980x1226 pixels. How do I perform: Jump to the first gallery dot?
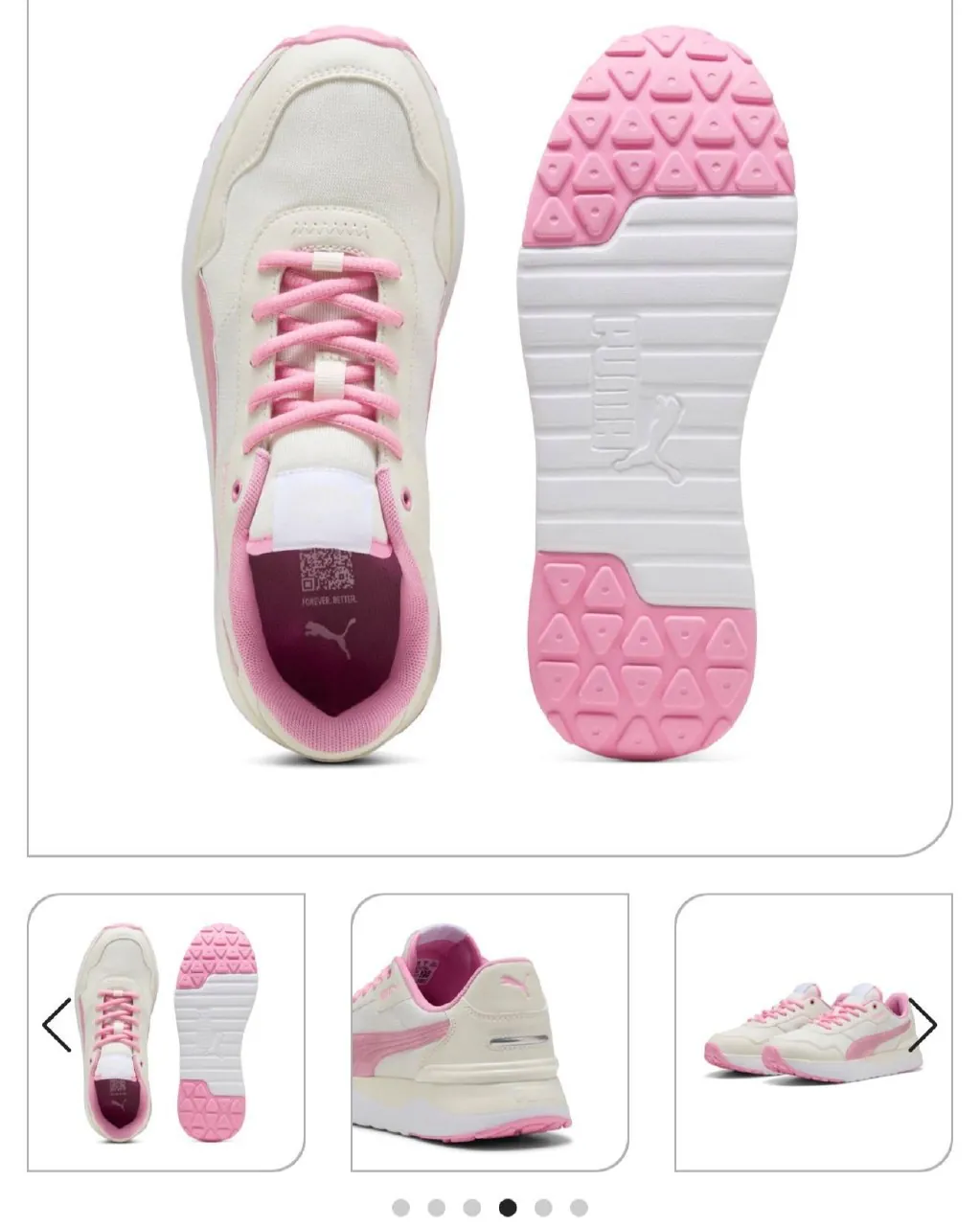(401, 1208)
